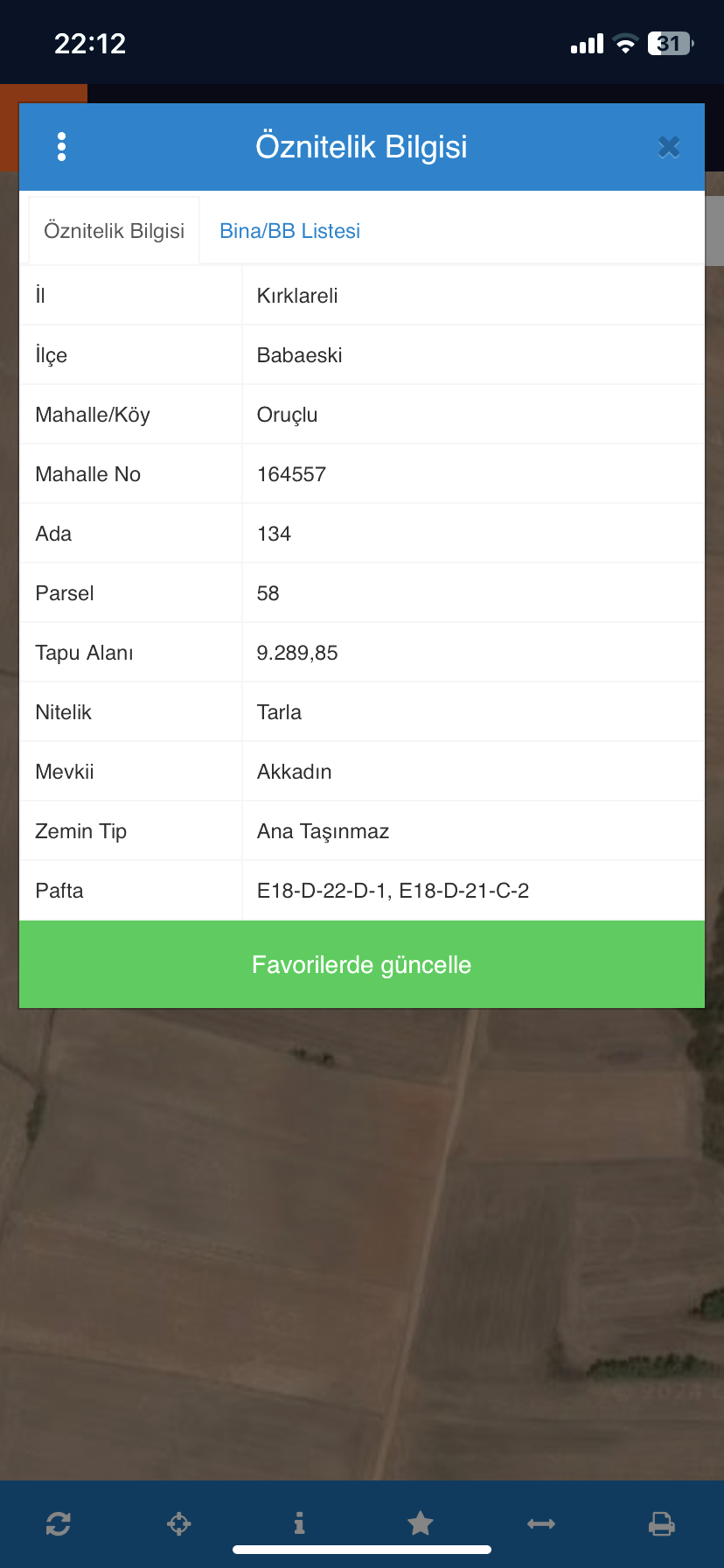
Task: Locate my position with the crosshair icon
Action: [x=179, y=1523]
